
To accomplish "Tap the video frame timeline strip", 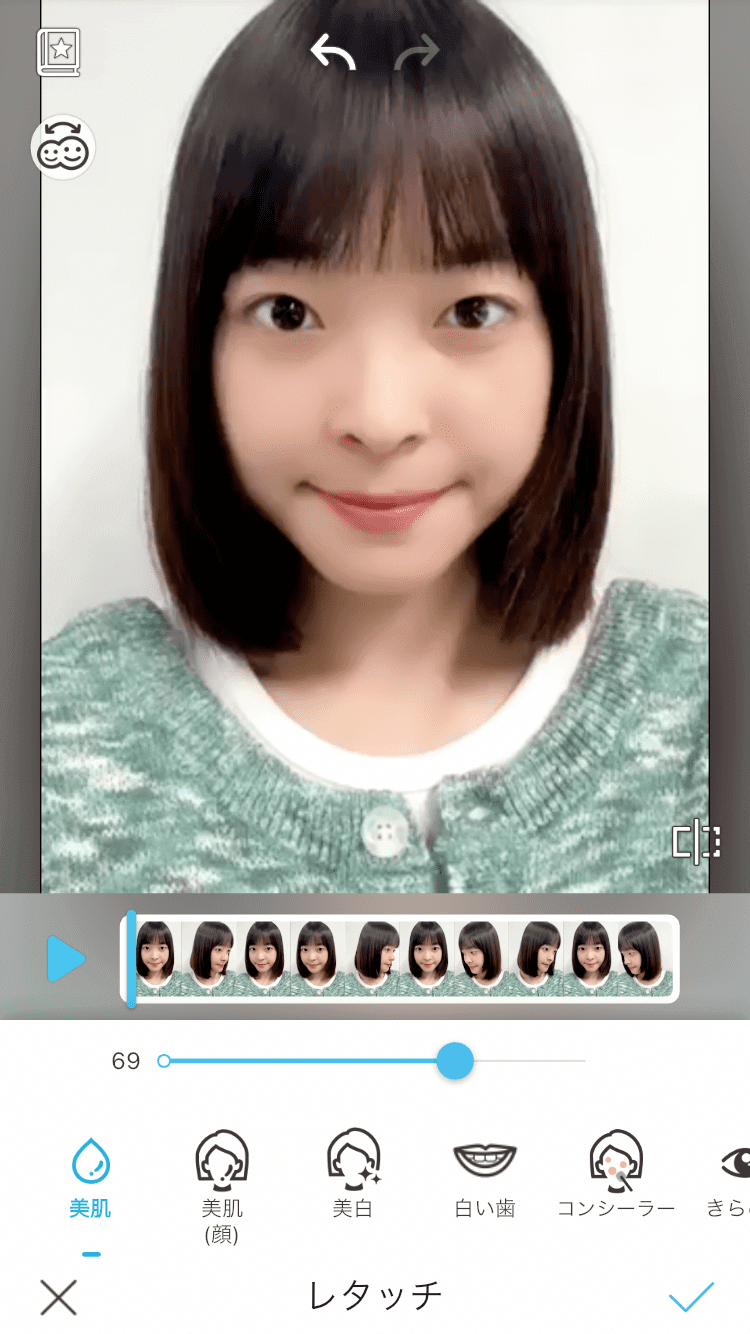I will tap(400, 958).
